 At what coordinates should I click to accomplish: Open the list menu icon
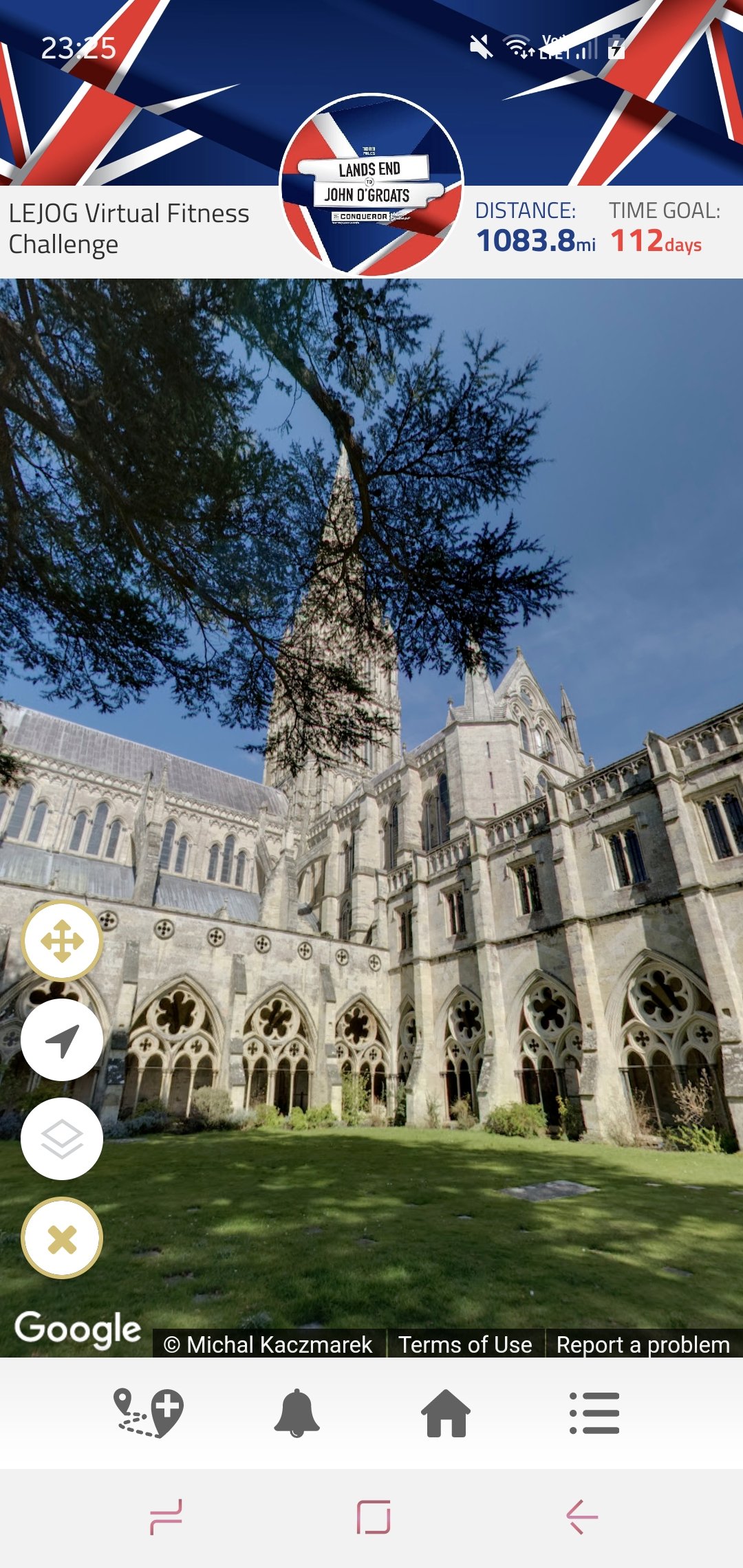click(594, 1413)
